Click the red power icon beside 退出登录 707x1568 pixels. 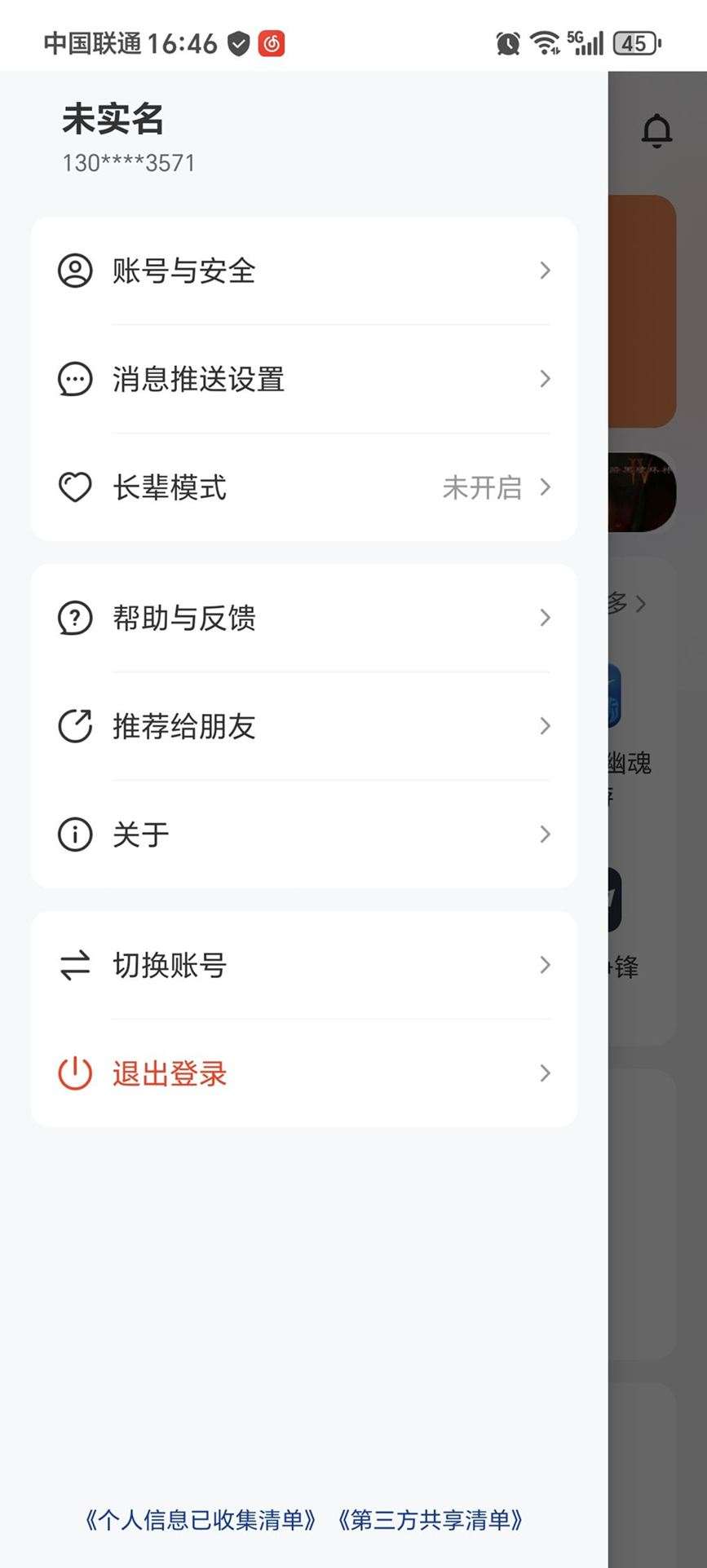[x=74, y=1073]
